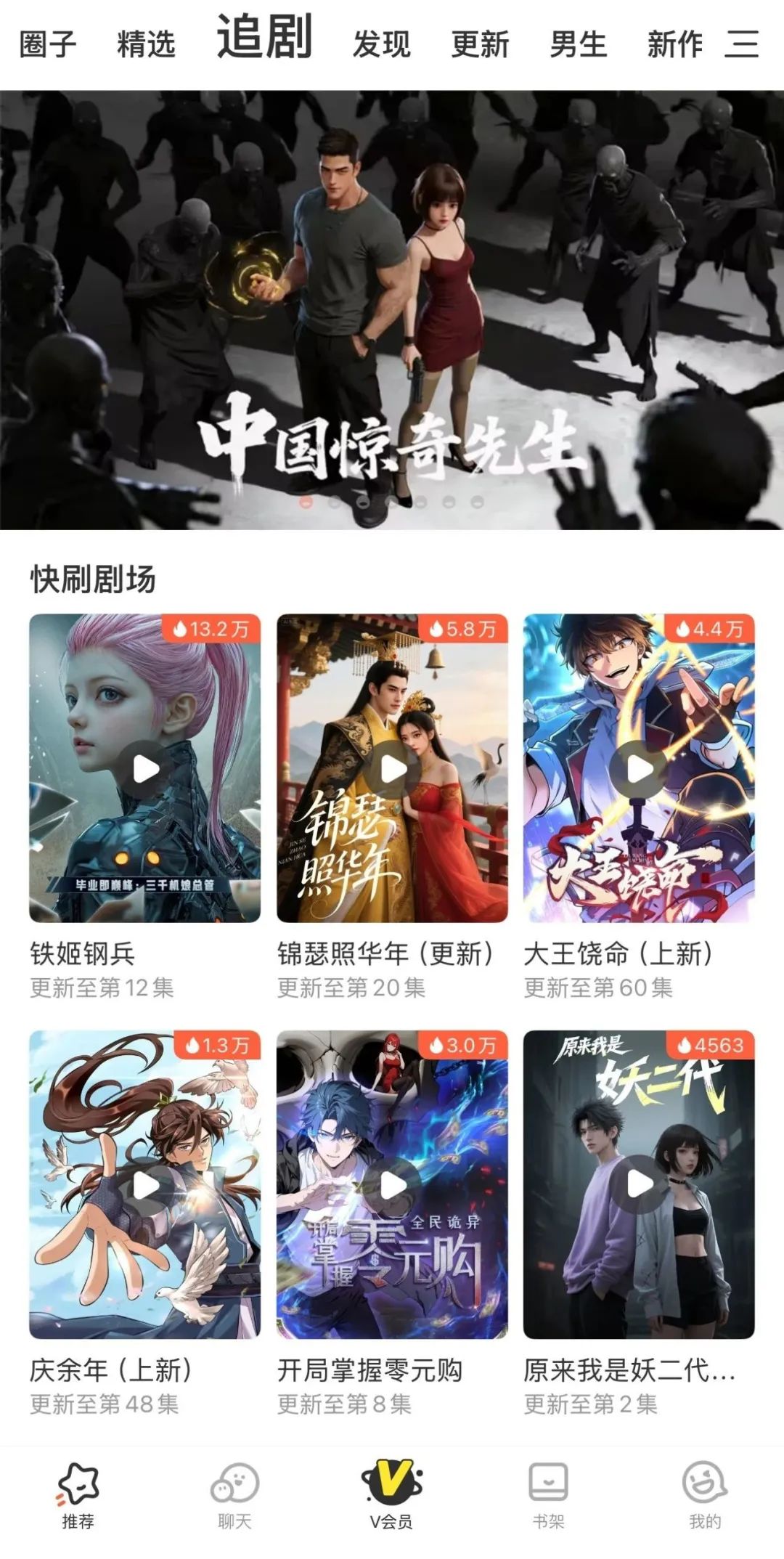Image resolution: width=784 pixels, height=1559 pixels.
Task: Open the 中国惊奇先生 banner
Action: (392, 309)
